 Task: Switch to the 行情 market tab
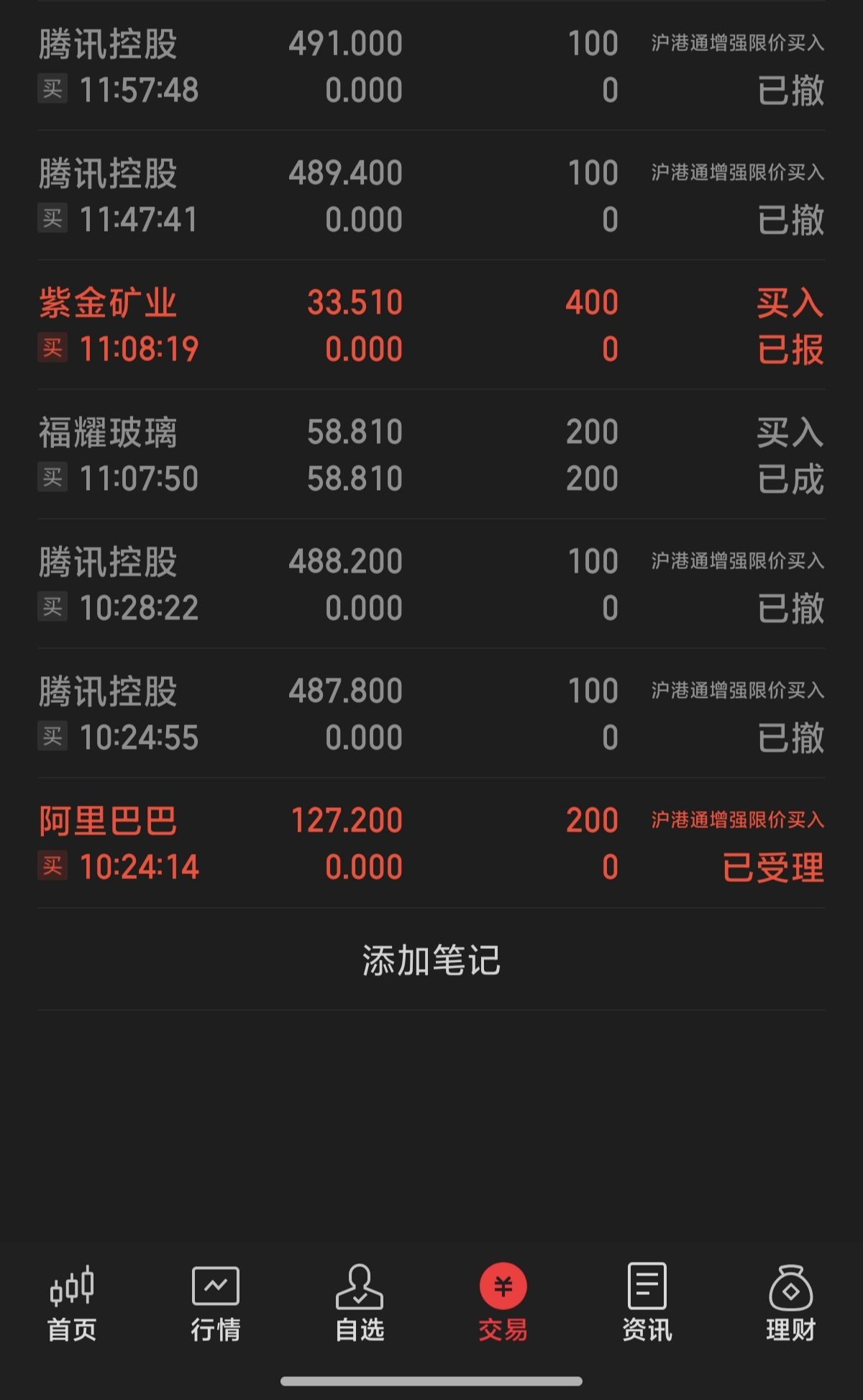216,1304
